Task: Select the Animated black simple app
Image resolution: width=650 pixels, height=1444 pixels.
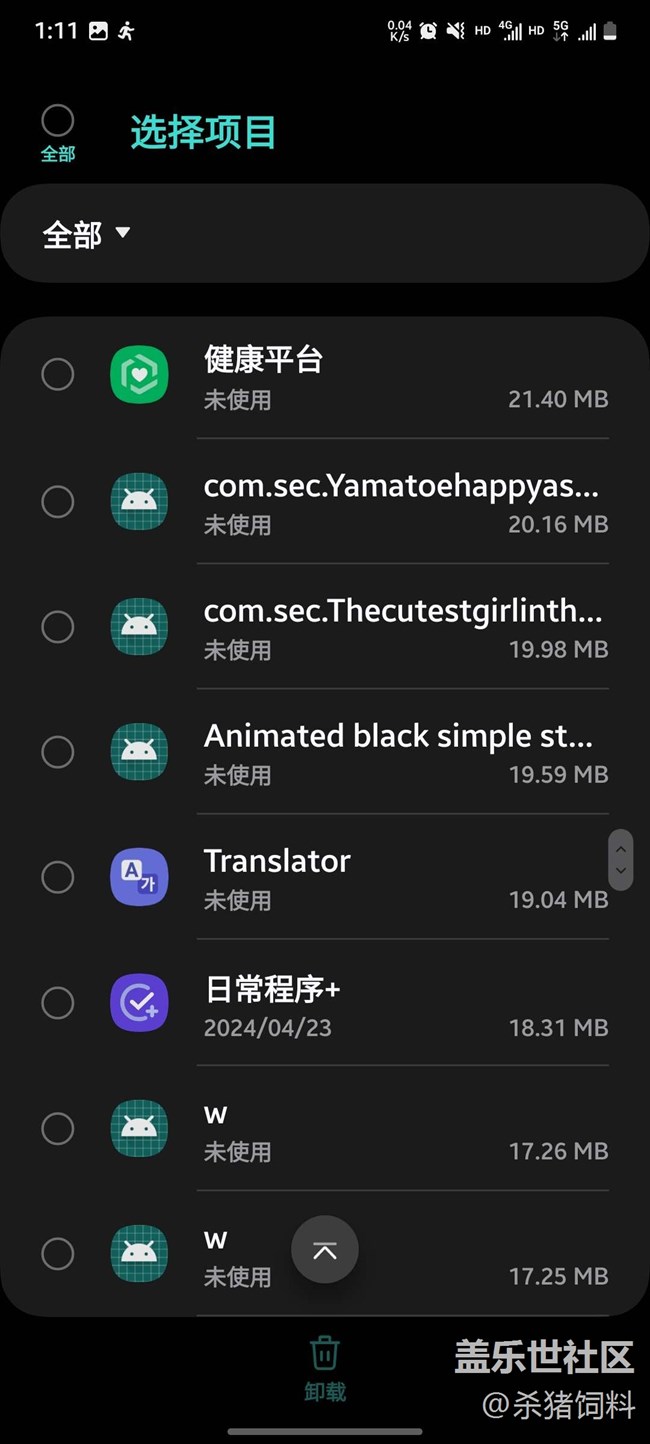Action: coord(58,752)
